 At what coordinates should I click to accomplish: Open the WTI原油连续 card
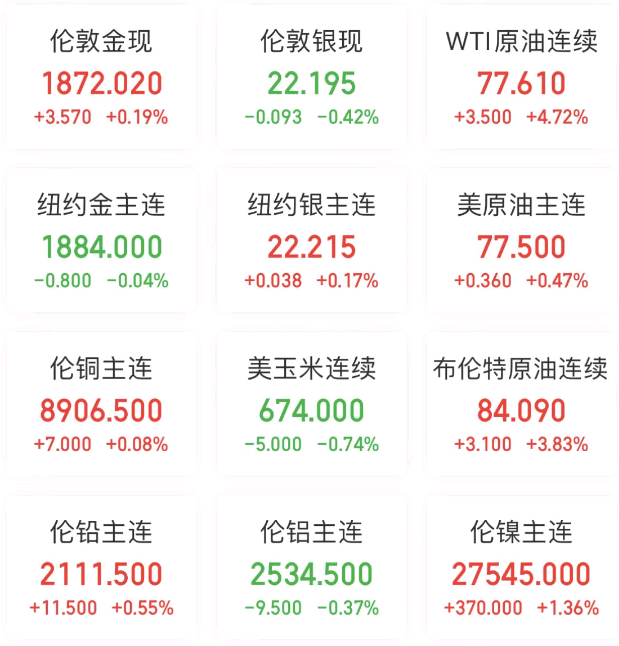521,82
